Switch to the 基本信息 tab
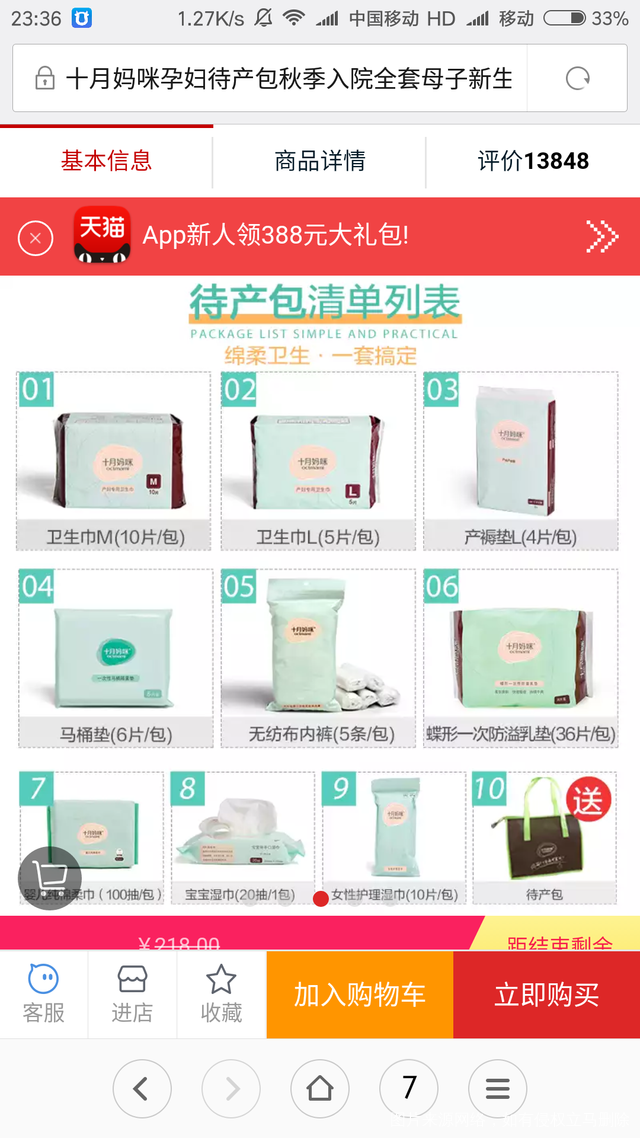Screen dimensions: 640x1138 (106, 161)
